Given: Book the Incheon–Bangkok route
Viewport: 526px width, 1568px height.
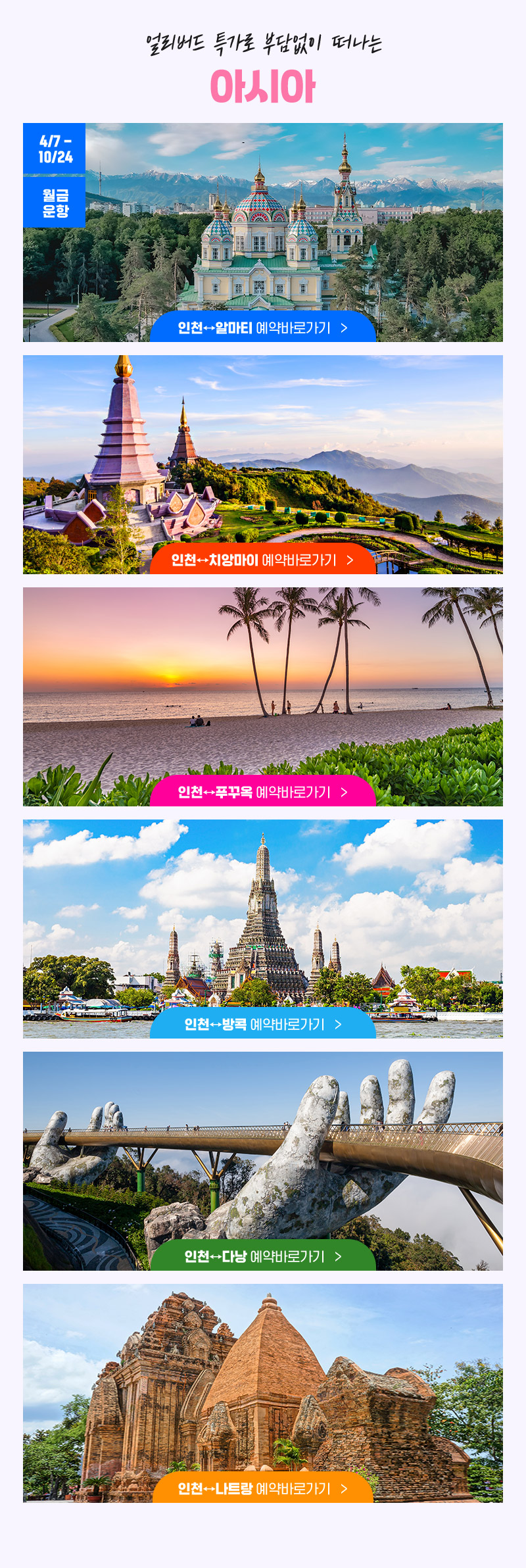Looking at the screenshot, I should [x=262, y=1024].
